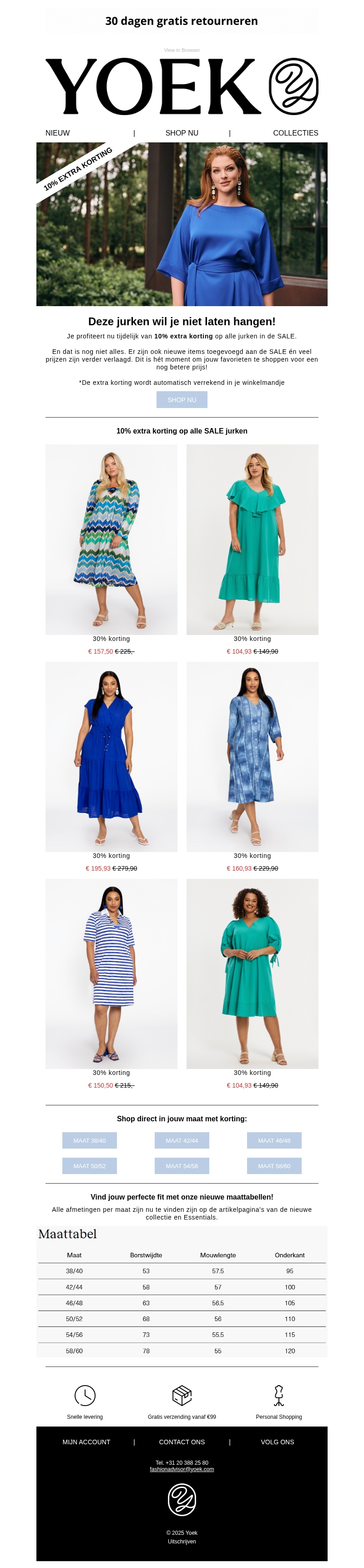Open the blue dress hero banner
This screenshot has height=1568, width=364.
[x=182, y=224]
